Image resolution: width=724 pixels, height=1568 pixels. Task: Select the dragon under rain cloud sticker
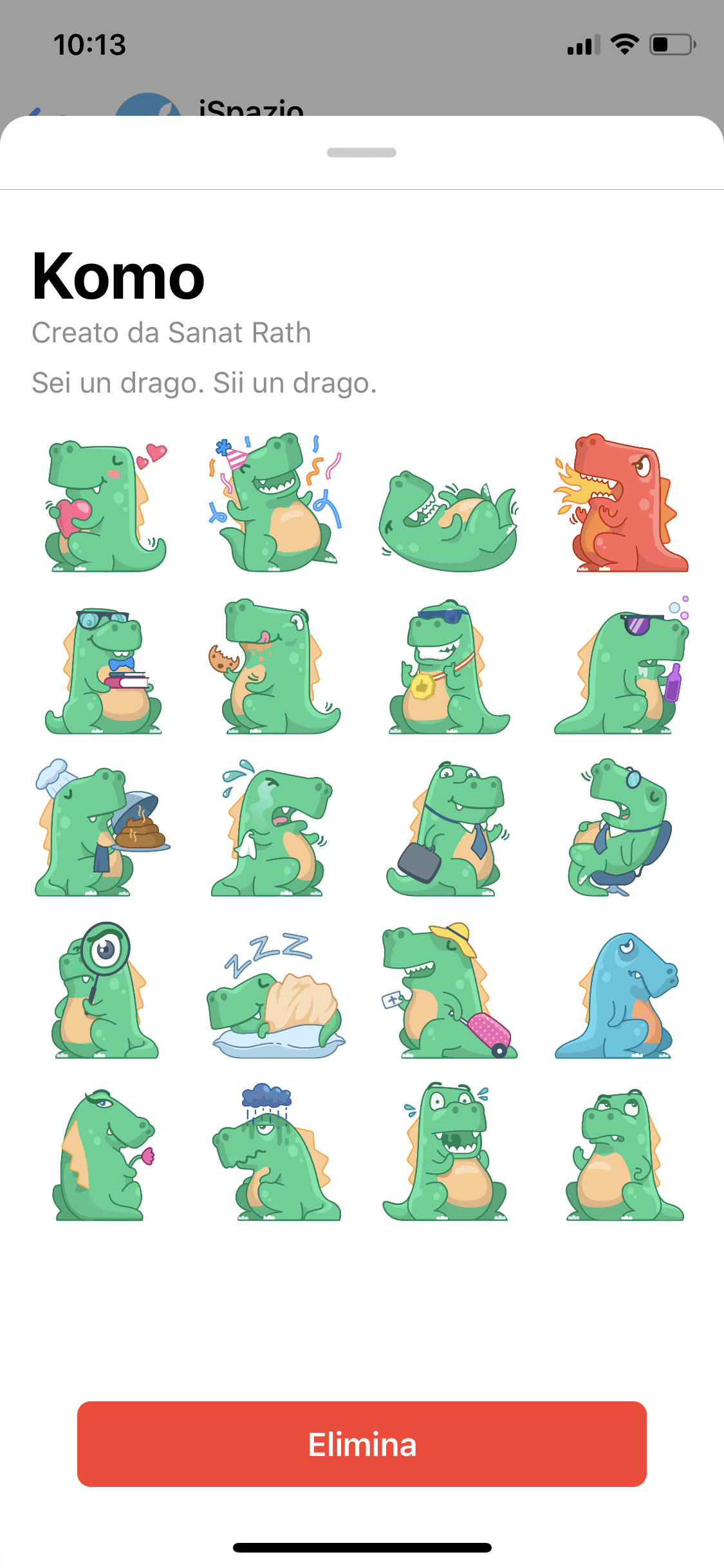click(277, 1152)
